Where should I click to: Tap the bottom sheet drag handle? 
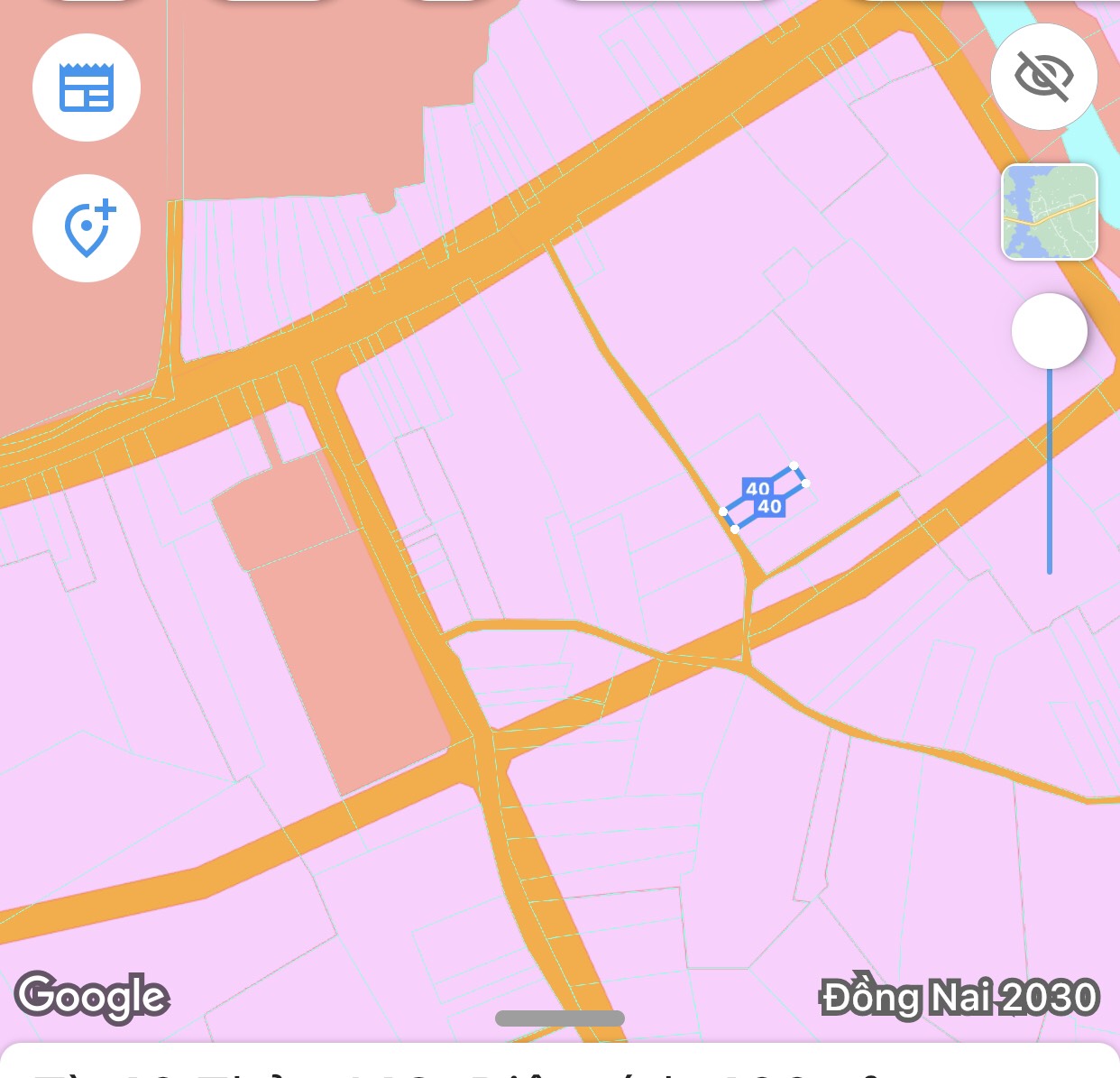(x=560, y=1018)
